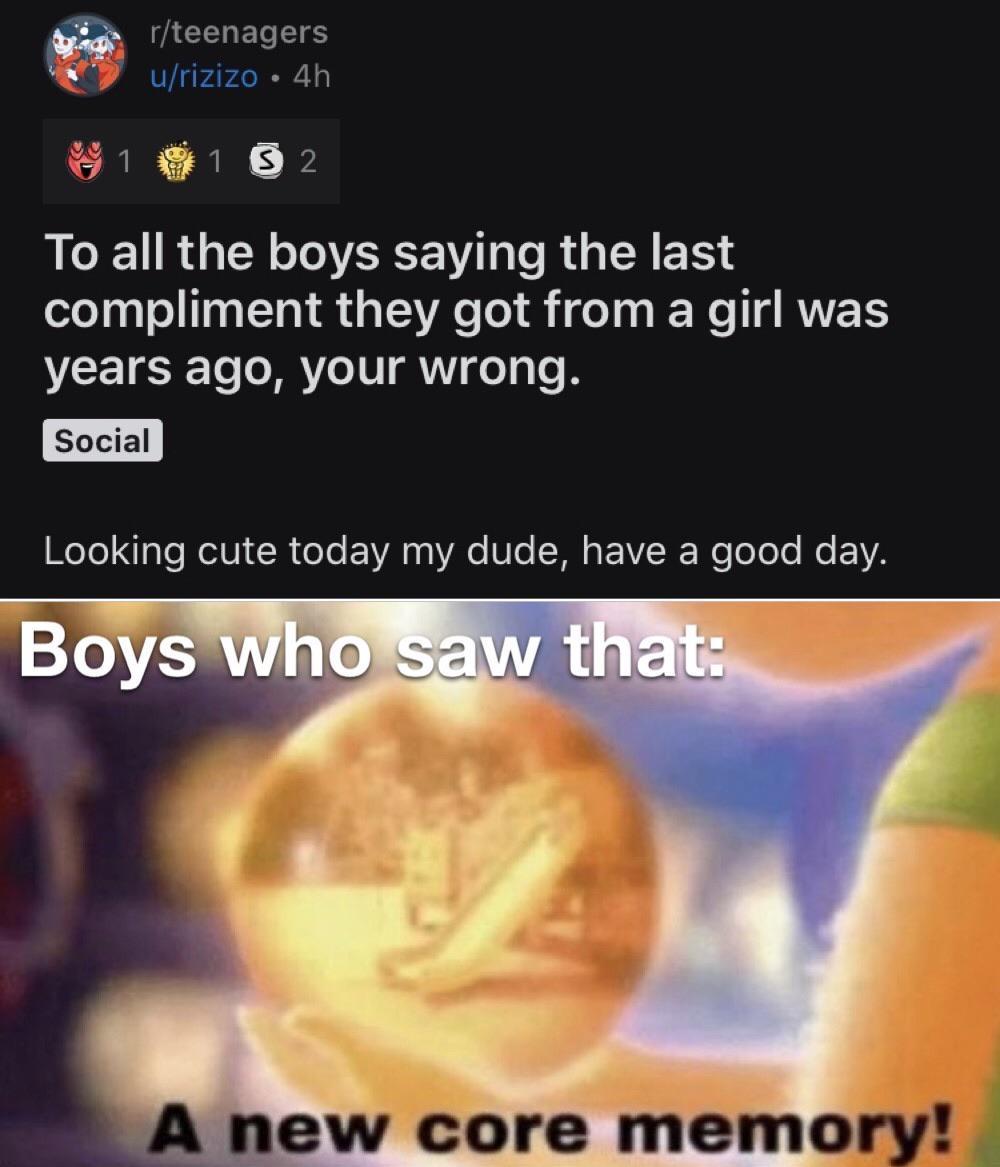This screenshot has width=1000, height=1167.
Task: Tap the post body compliment text
Action: tap(465, 550)
